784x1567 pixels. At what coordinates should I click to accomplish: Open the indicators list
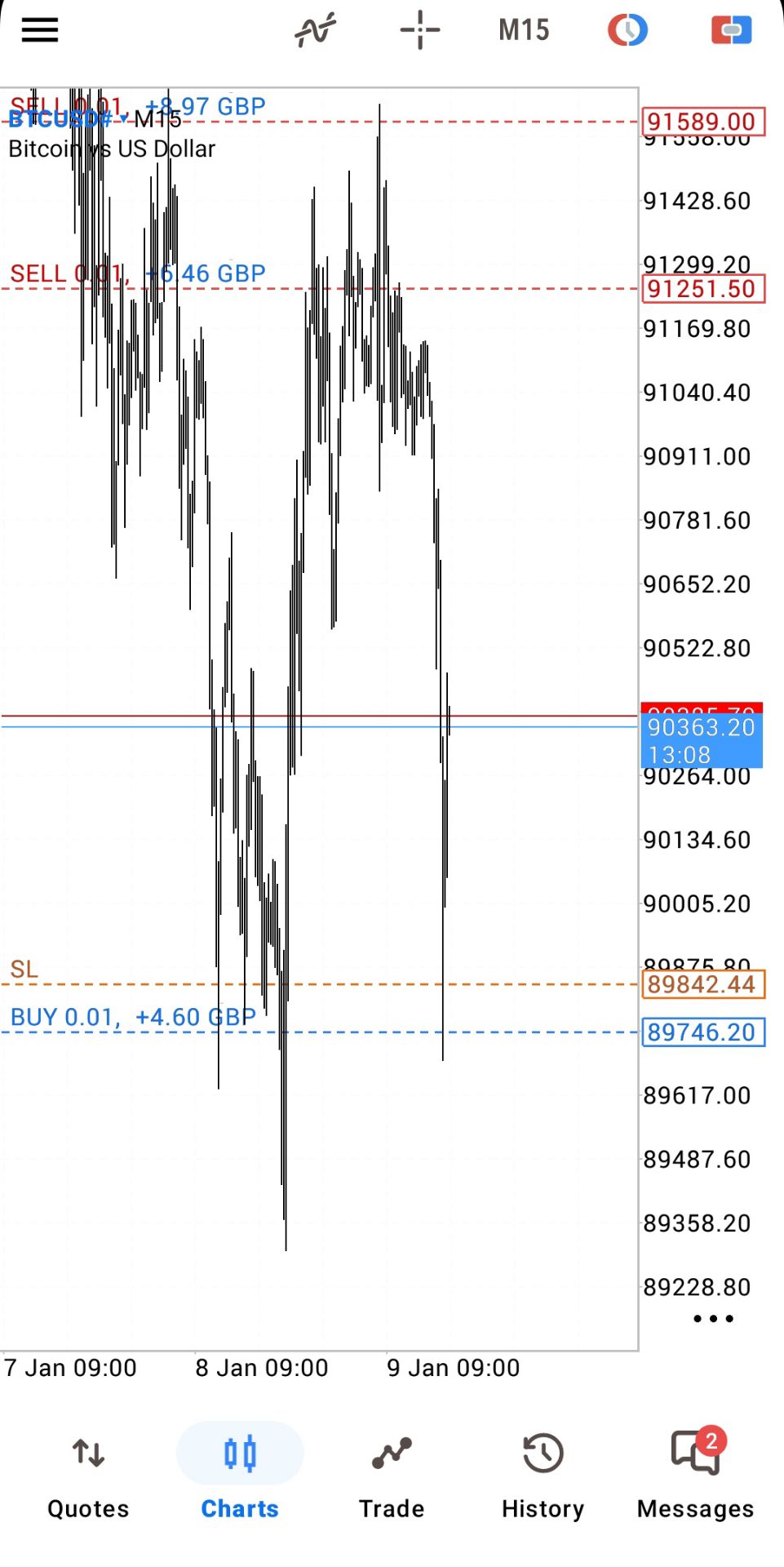(315, 30)
